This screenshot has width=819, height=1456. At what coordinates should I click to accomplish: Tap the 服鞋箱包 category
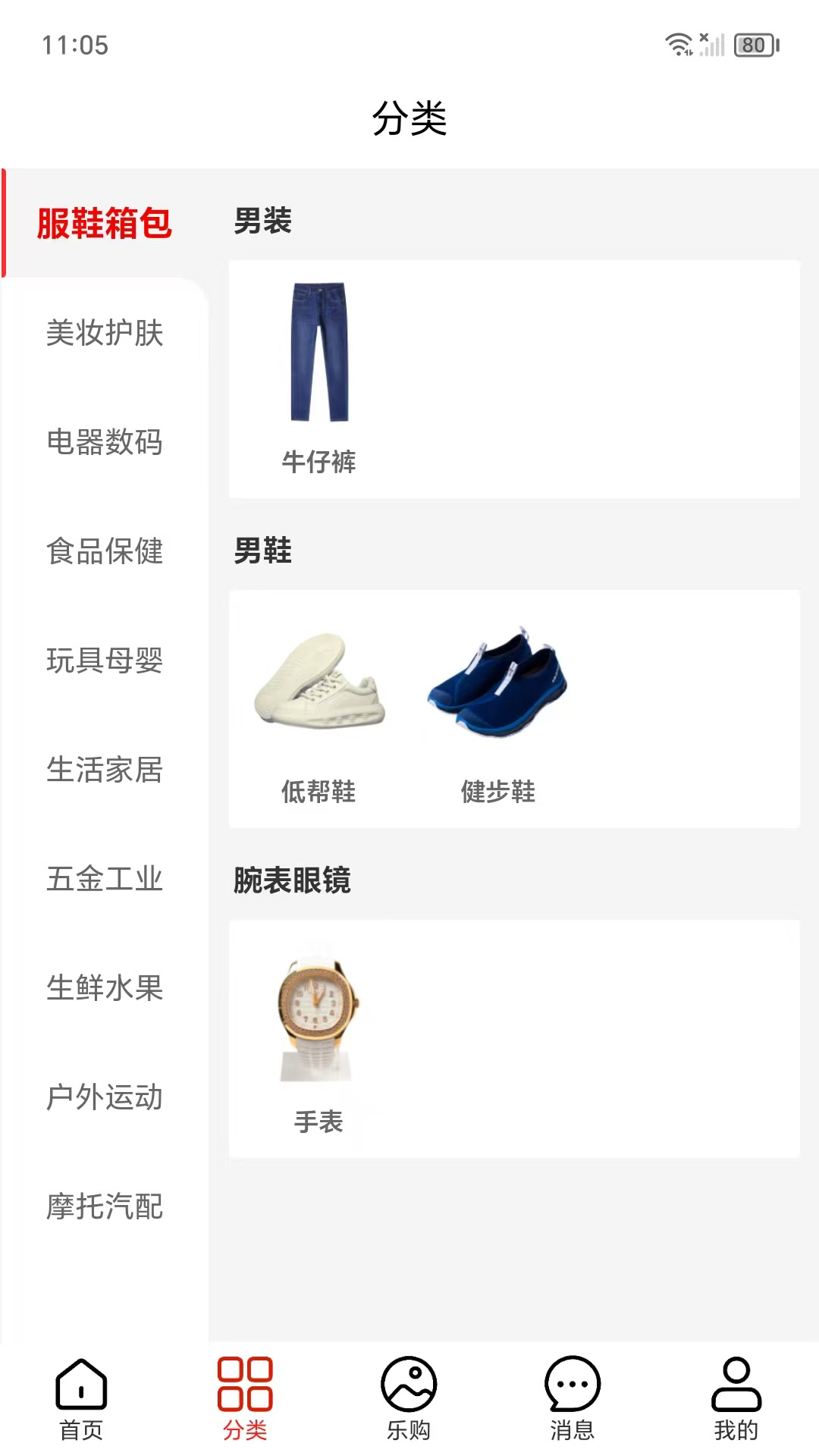[105, 224]
